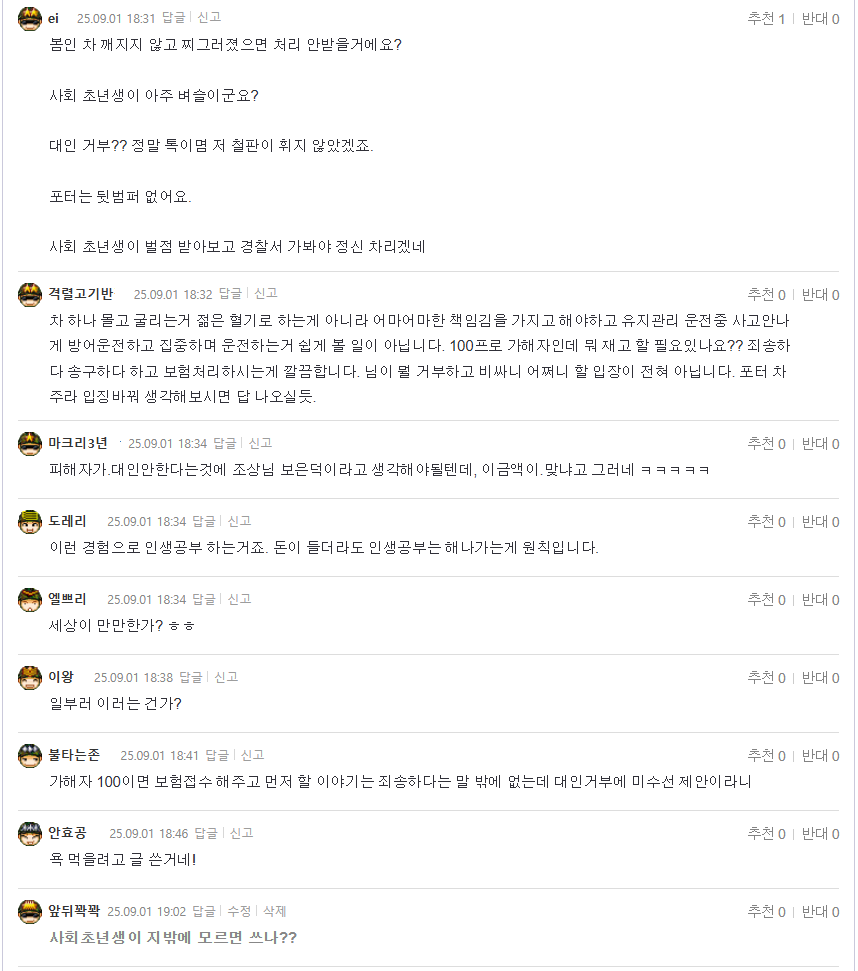Reply to 격렬고기반's comment
This screenshot has width=858, height=971.
click(x=230, y=294)
